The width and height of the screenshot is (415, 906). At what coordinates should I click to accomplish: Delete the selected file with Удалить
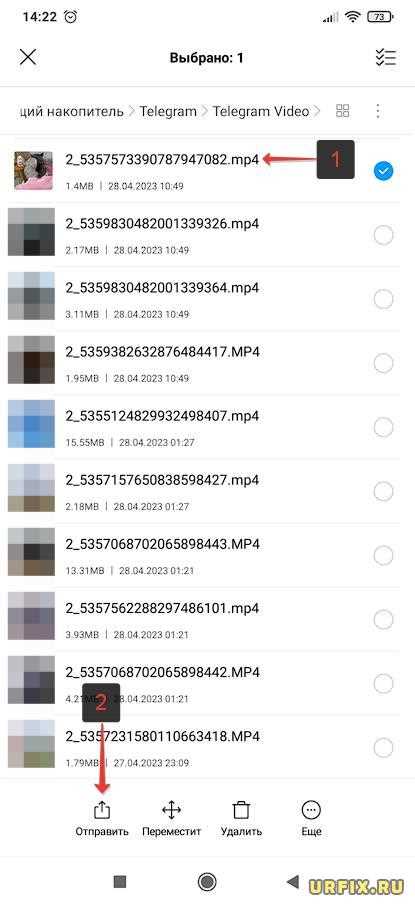coord(241,819)
